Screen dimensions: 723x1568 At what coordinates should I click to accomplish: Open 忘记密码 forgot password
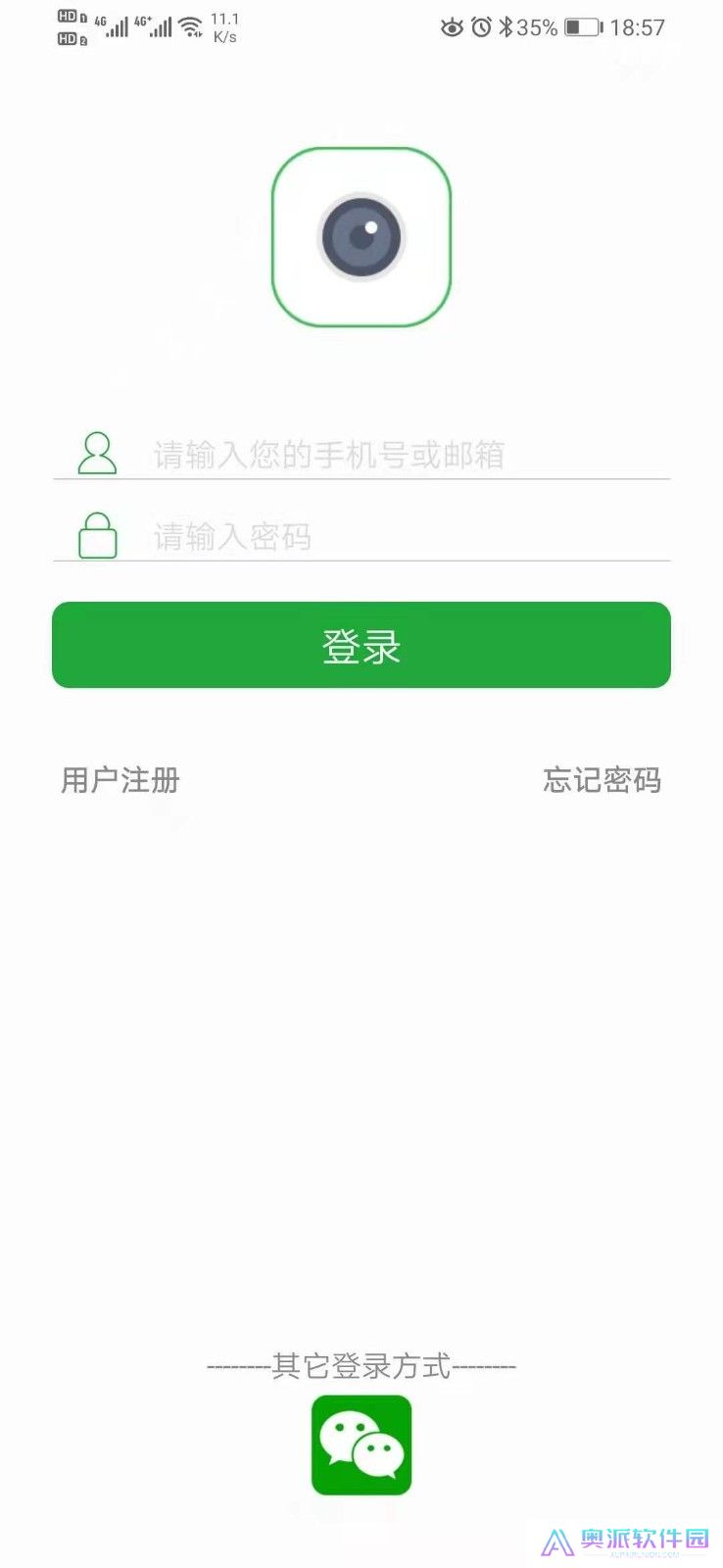[x=602, y=780]
